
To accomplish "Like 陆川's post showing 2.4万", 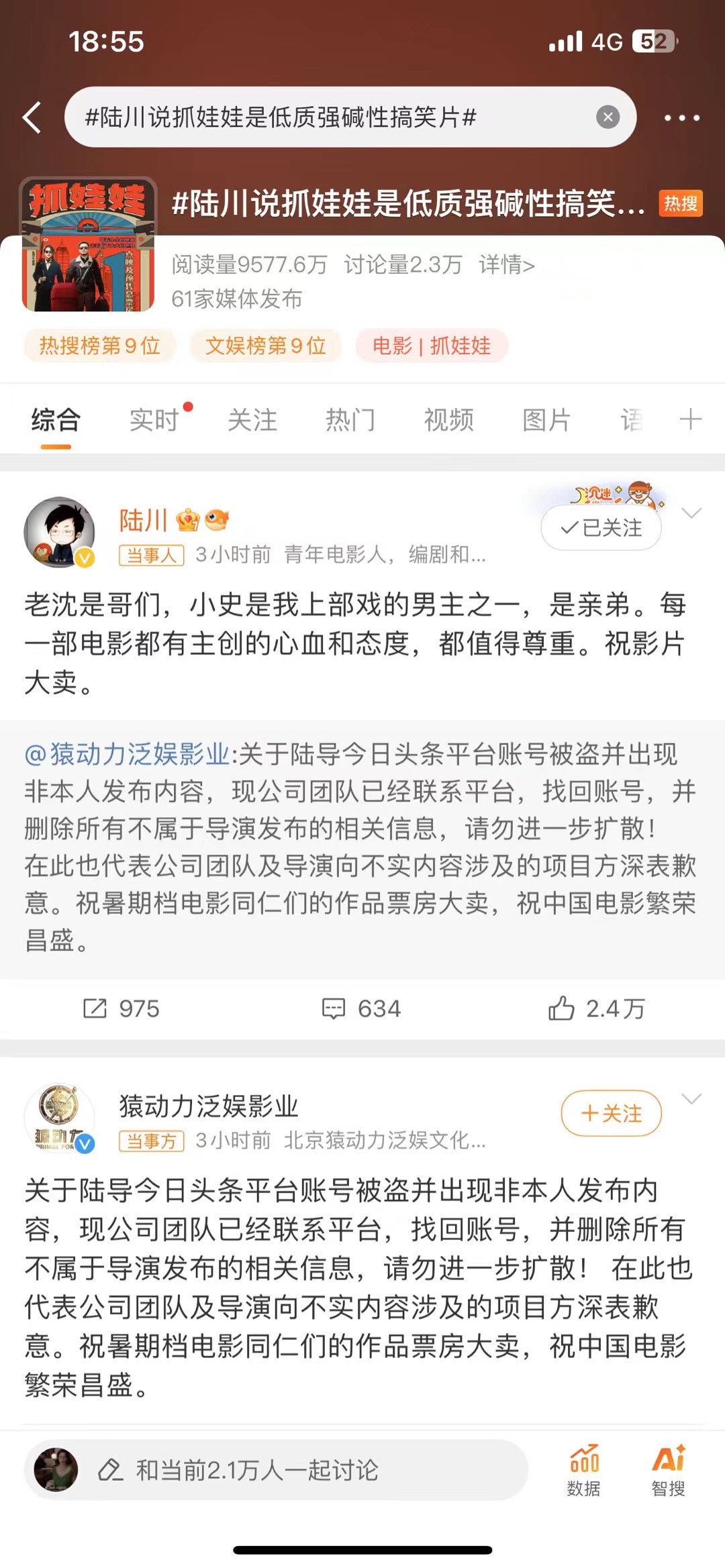I will click(596, 1008).
